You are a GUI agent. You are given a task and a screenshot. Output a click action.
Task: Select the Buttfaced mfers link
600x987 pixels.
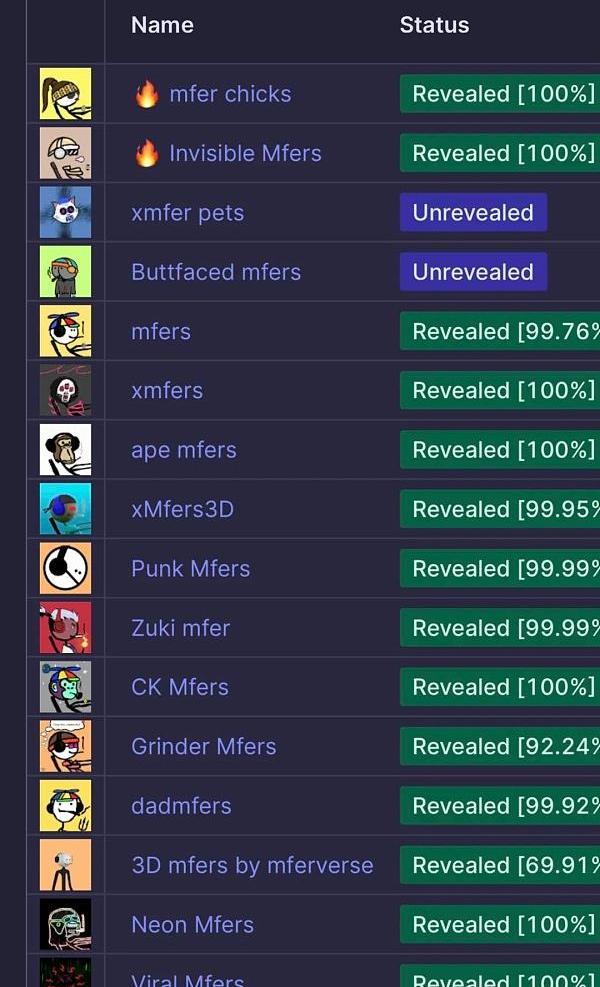pos(216,272)
